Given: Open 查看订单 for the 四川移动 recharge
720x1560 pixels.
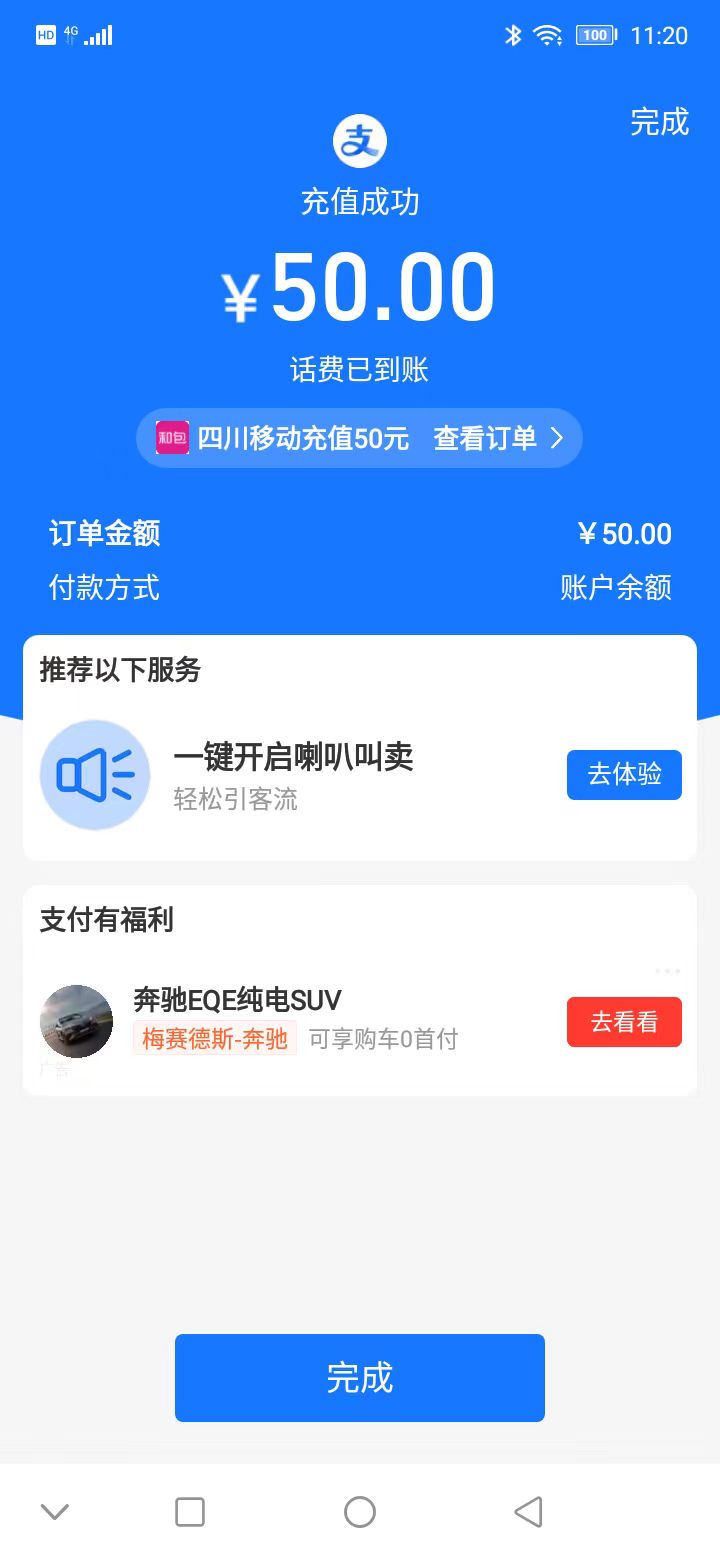Looking at the screenshot, I should click(x=498, y=438).
